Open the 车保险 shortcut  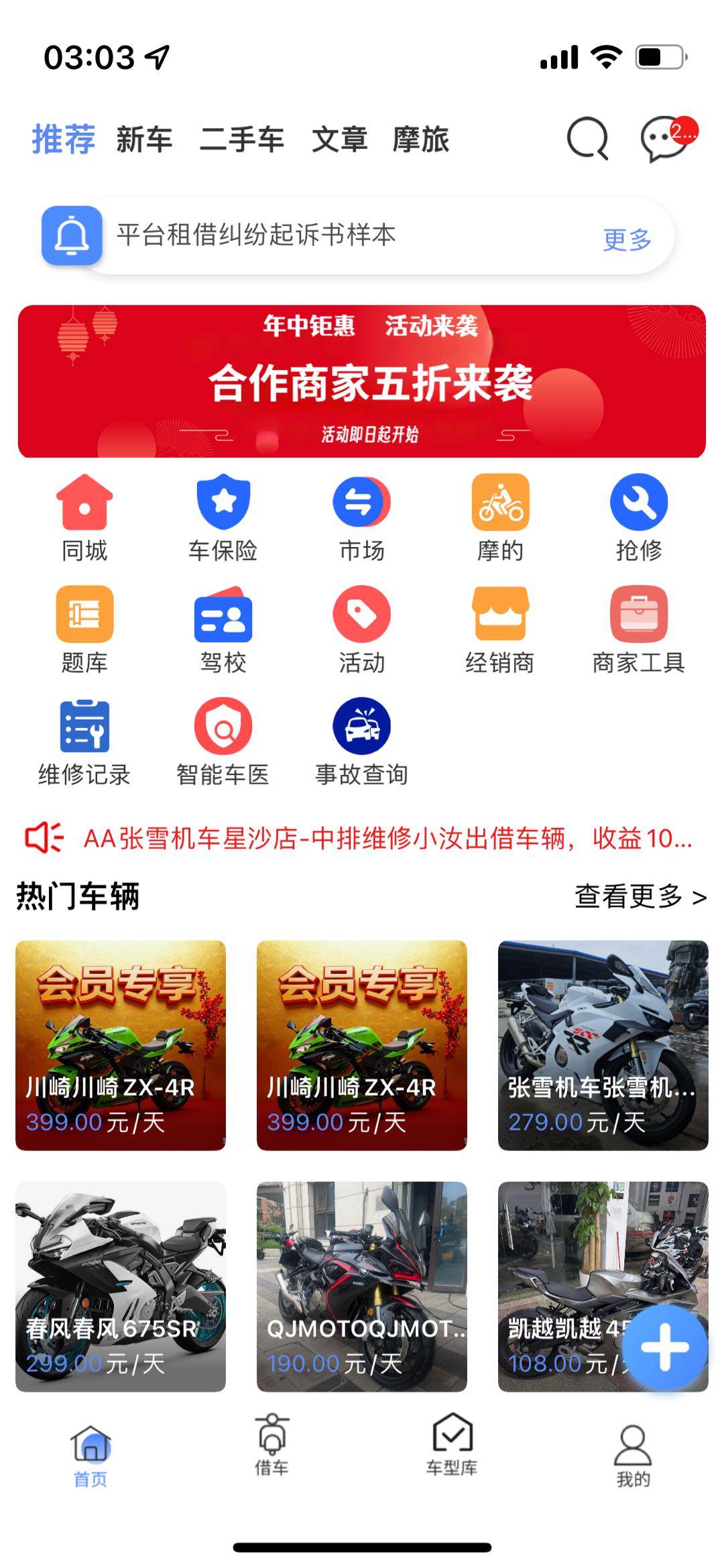point(223,518)
